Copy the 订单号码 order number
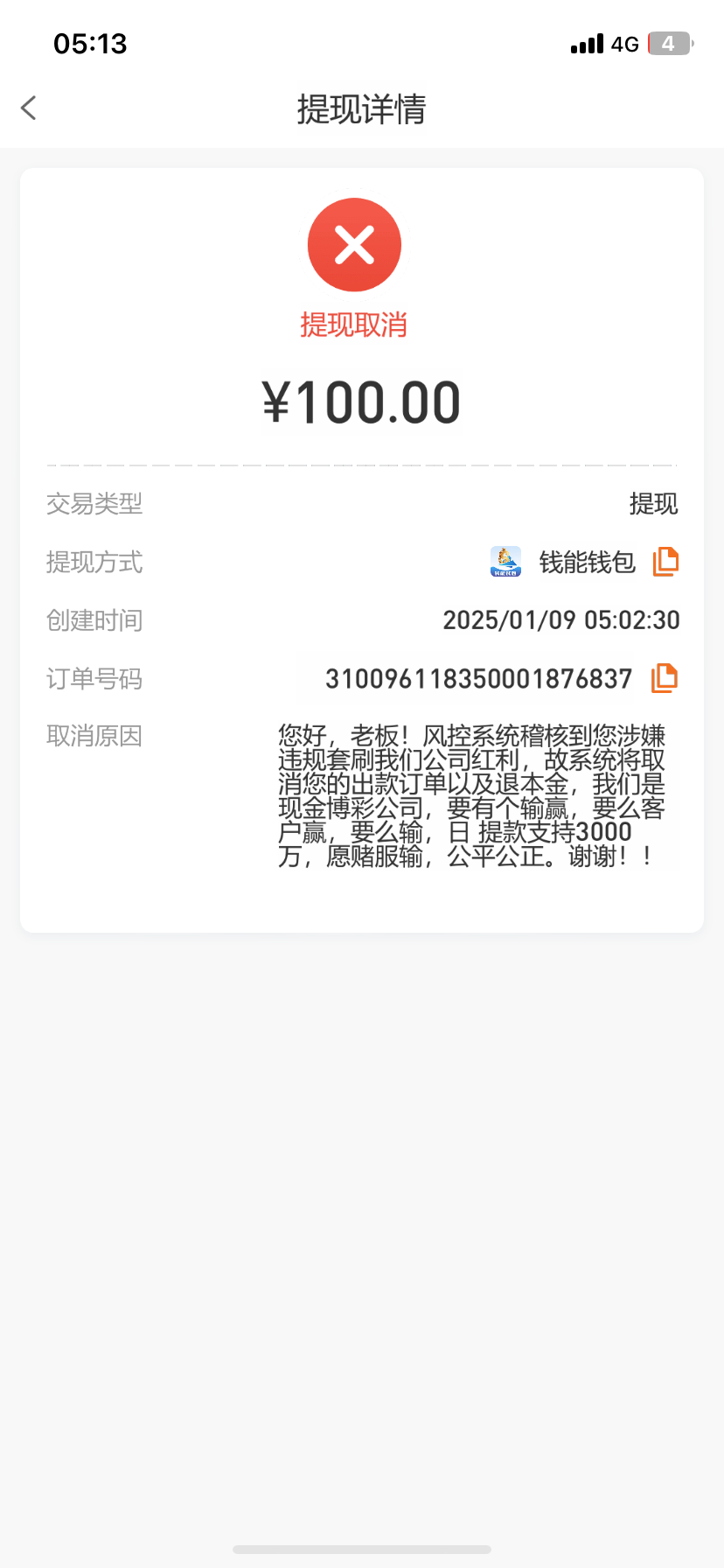The height and width of the screenshot is (1568, 724). point(665,678)
